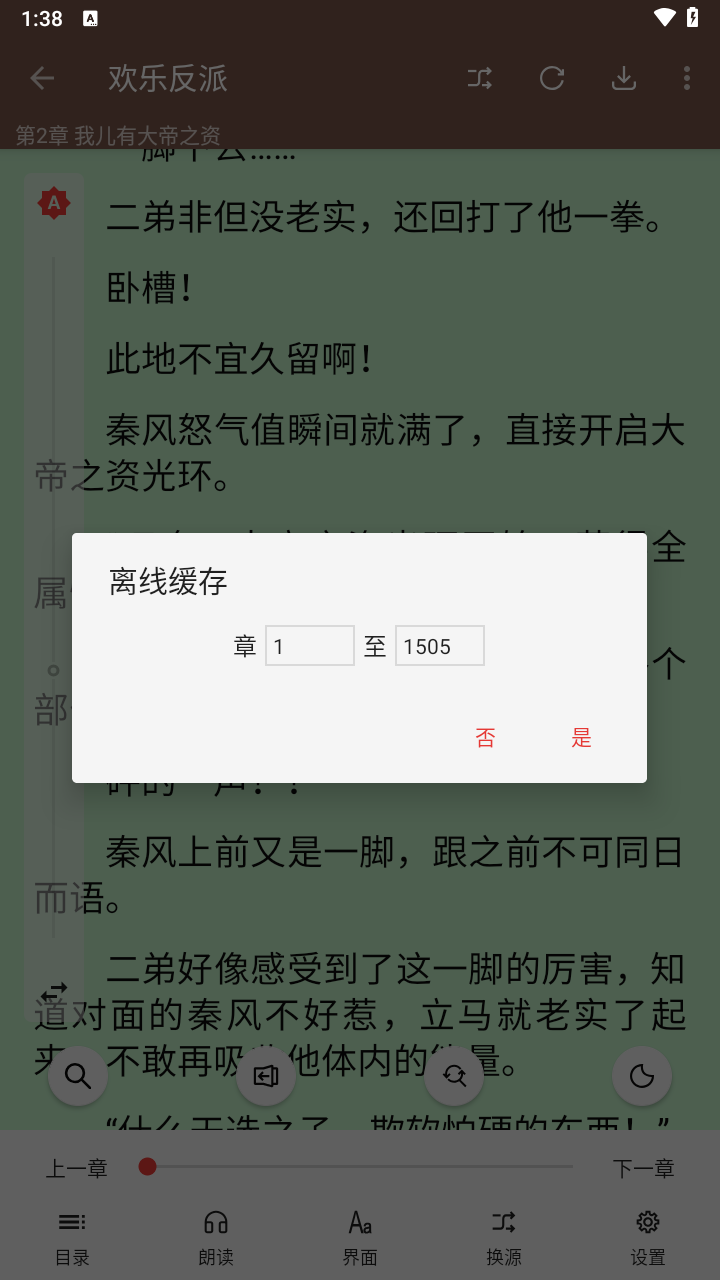Jump to 下一章 next chapter
720x1280 pixels.
coord(643,1168)
